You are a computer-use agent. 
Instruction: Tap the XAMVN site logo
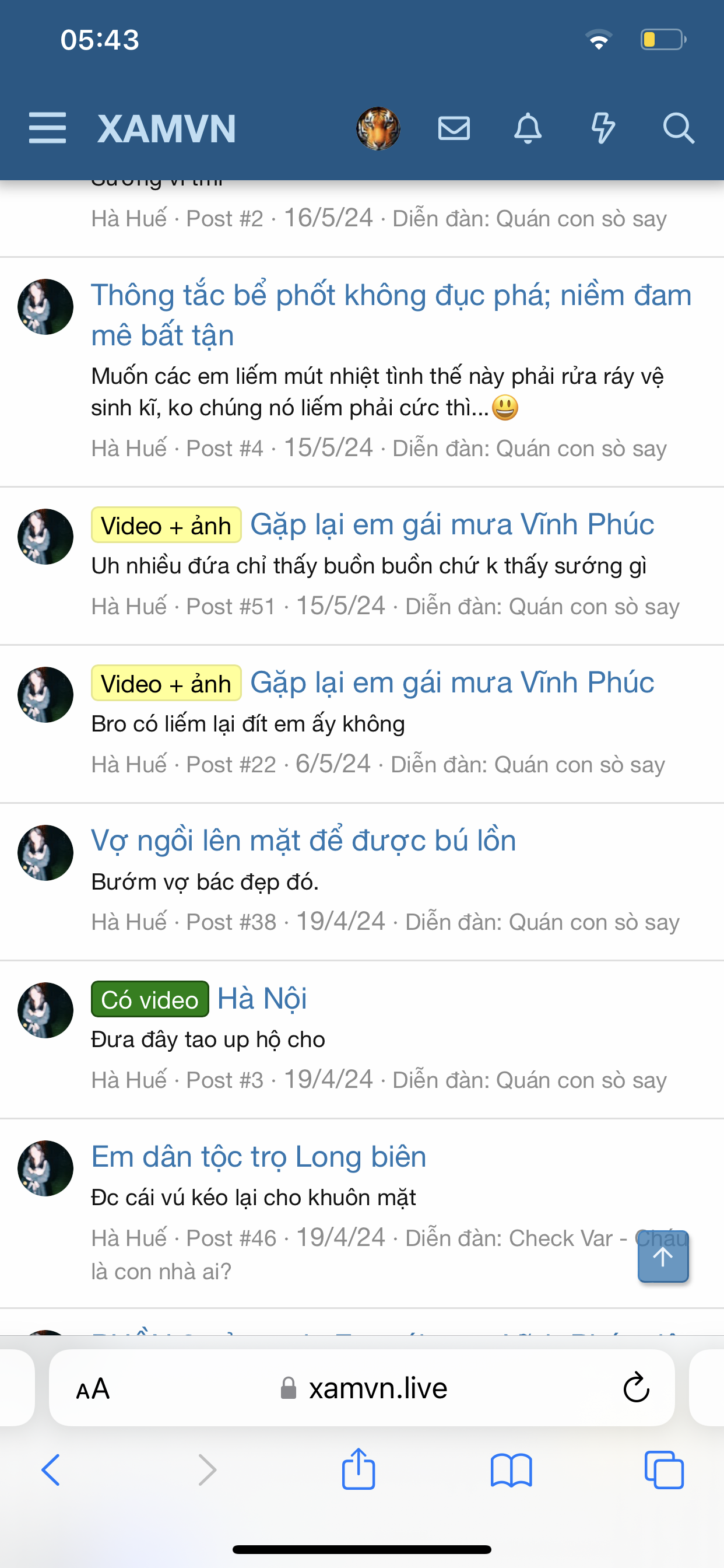pos(167,128)
